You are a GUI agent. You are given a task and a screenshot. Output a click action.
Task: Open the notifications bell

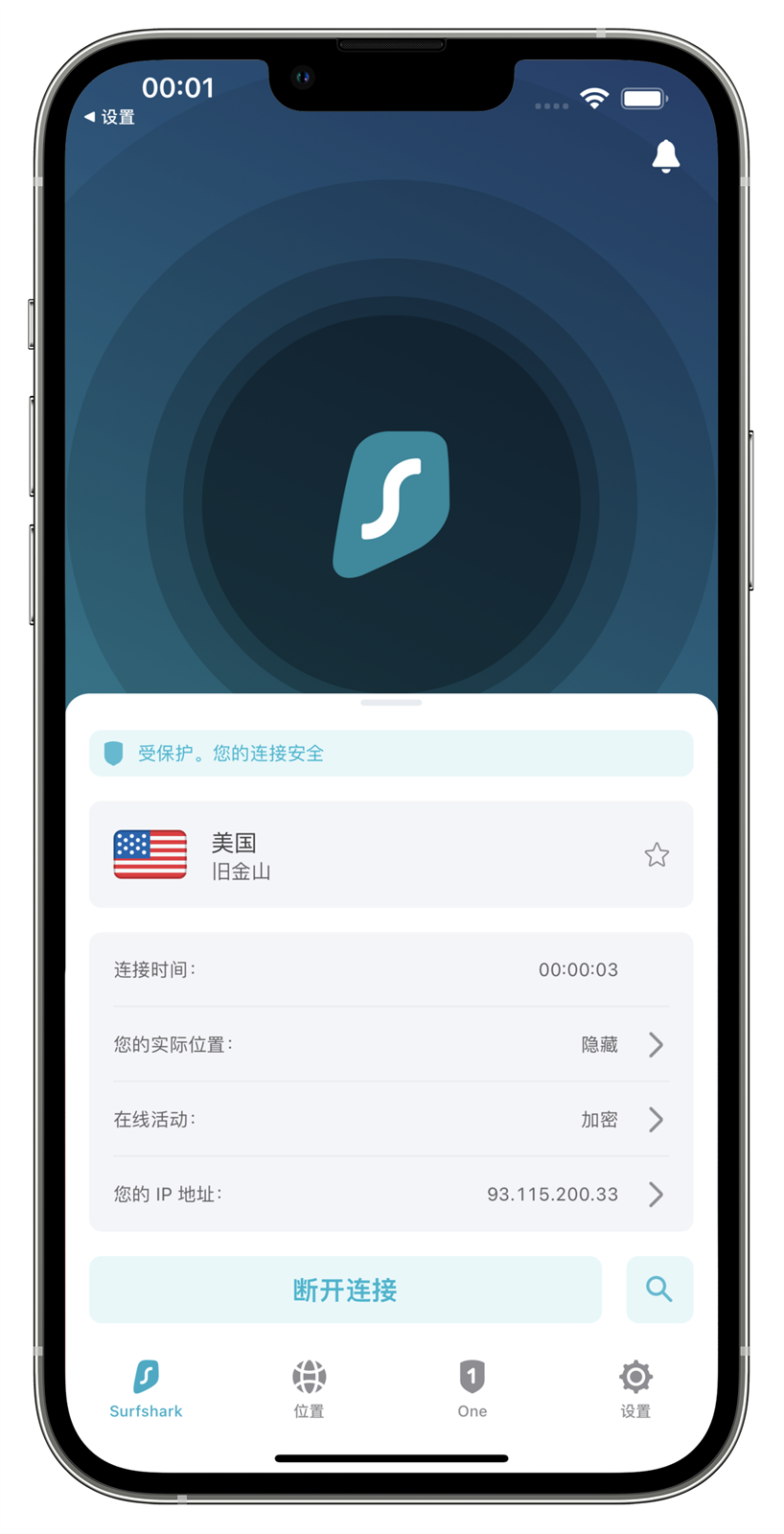click(665, 155)
